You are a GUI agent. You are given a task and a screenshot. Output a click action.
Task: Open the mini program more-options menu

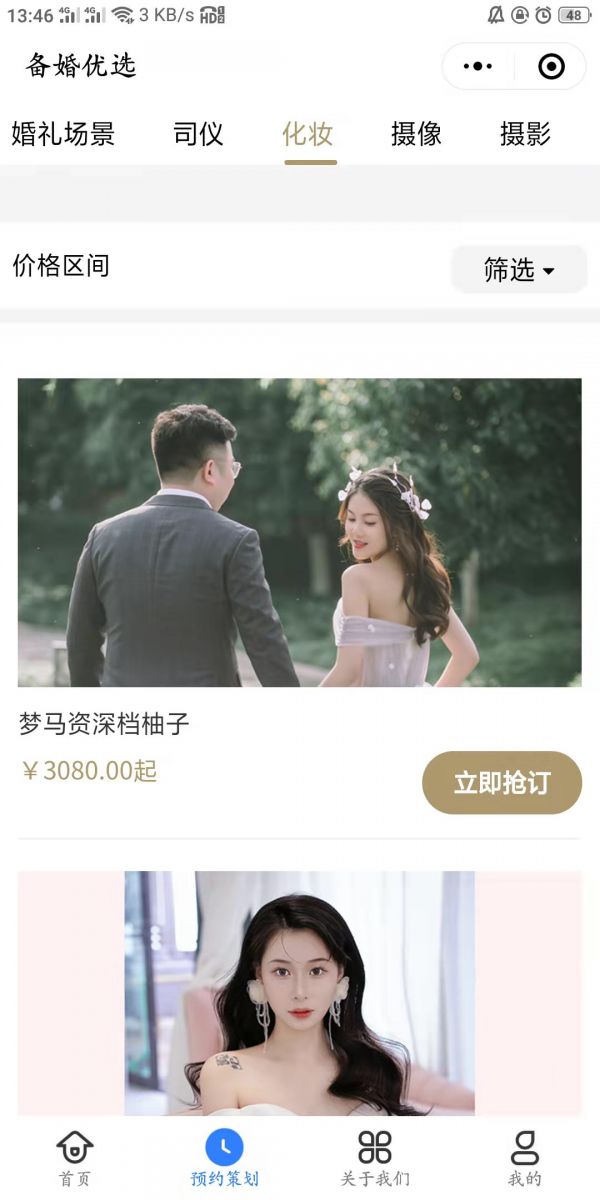tap(478, 67)
